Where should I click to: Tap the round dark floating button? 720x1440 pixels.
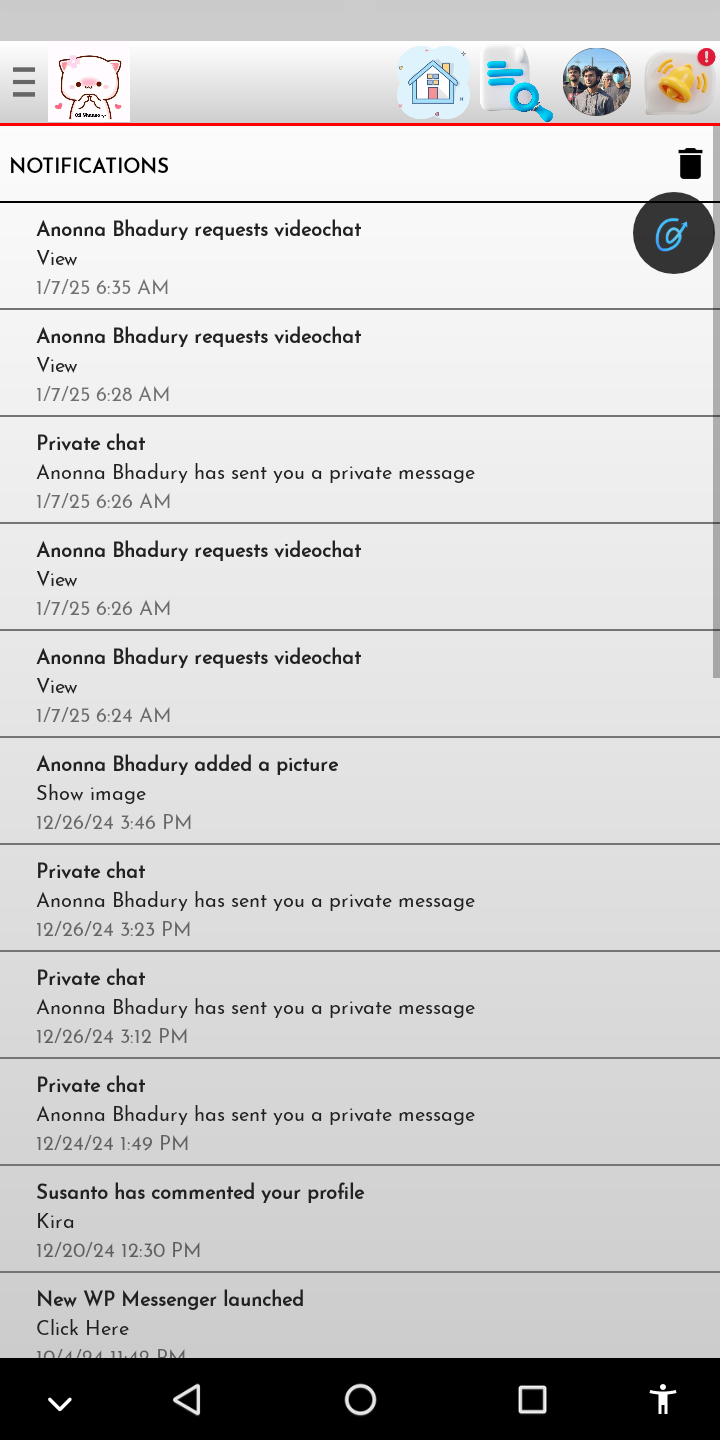(674, 233)
